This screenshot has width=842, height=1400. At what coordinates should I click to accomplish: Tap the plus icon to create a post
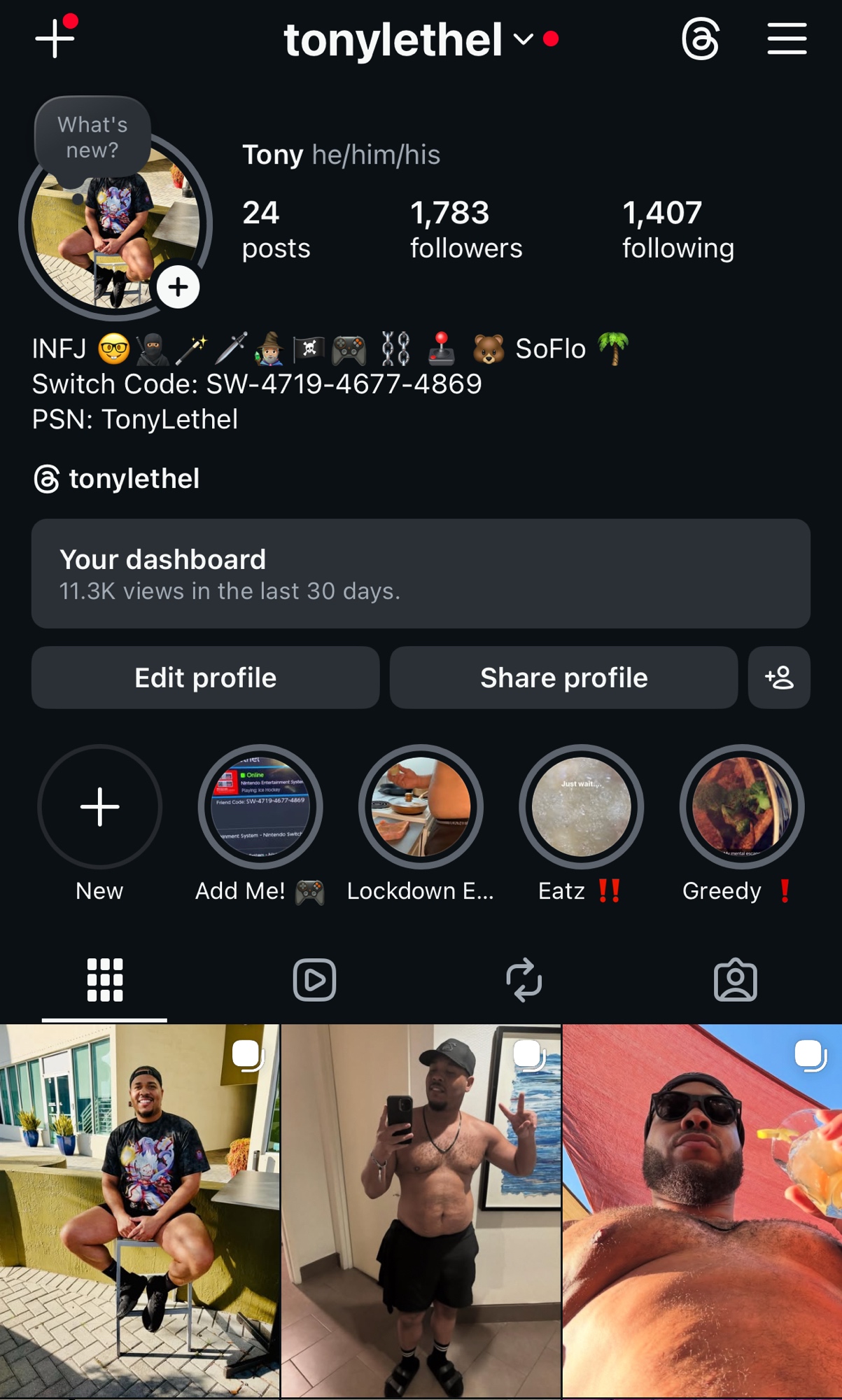click(x=55, y=38)
